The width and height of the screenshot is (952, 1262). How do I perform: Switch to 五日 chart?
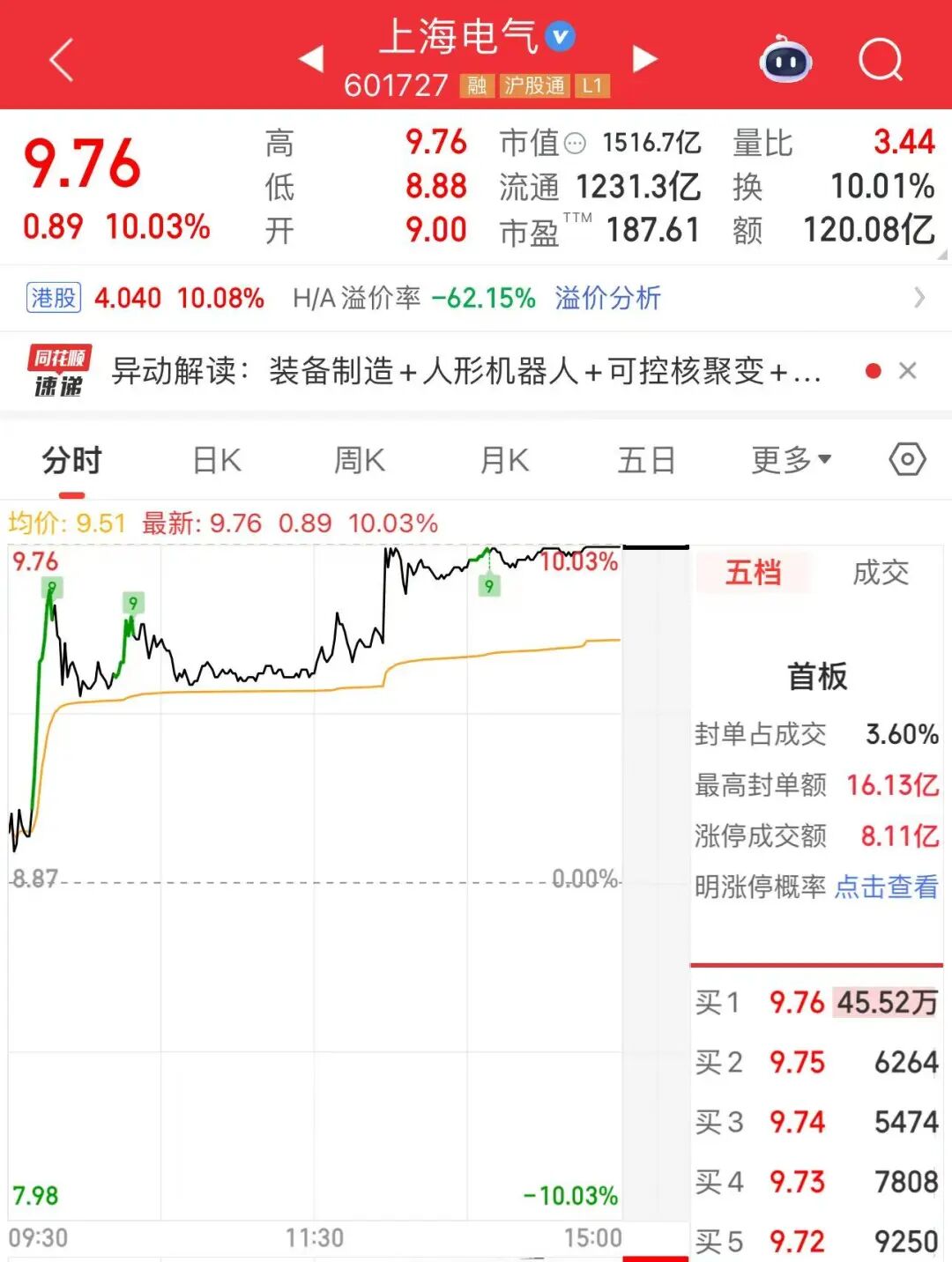click(x=646, y=460)
